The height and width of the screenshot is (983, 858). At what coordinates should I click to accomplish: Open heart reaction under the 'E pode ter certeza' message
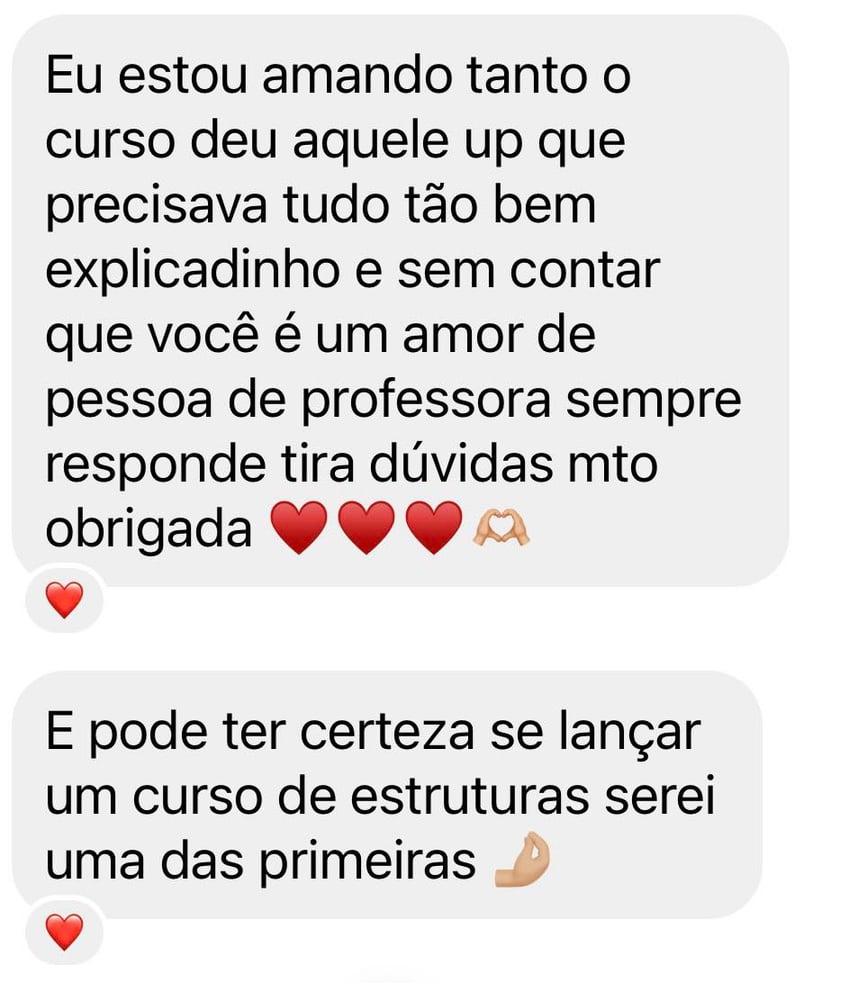[x=65, y=932]
